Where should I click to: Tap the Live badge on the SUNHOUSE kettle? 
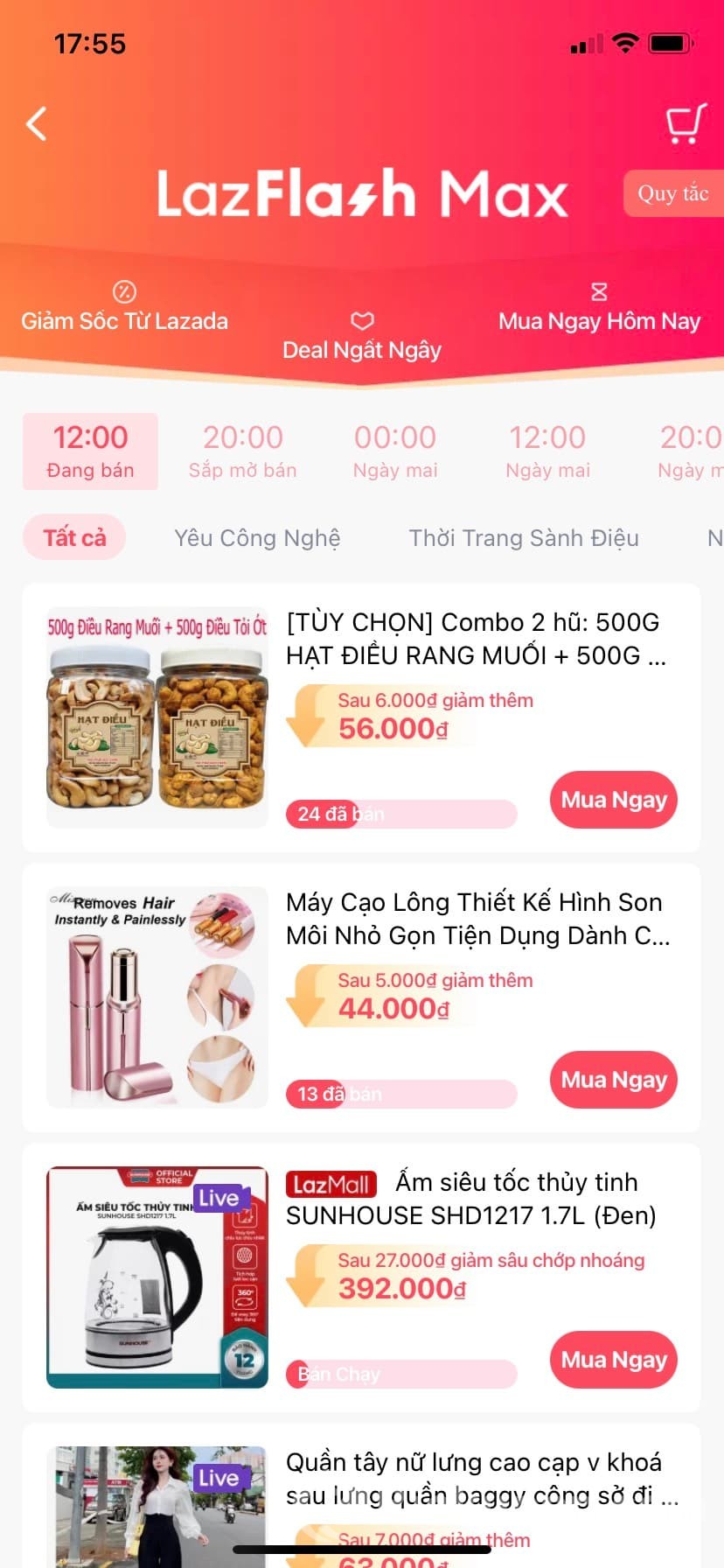(x=220, y=1197)
